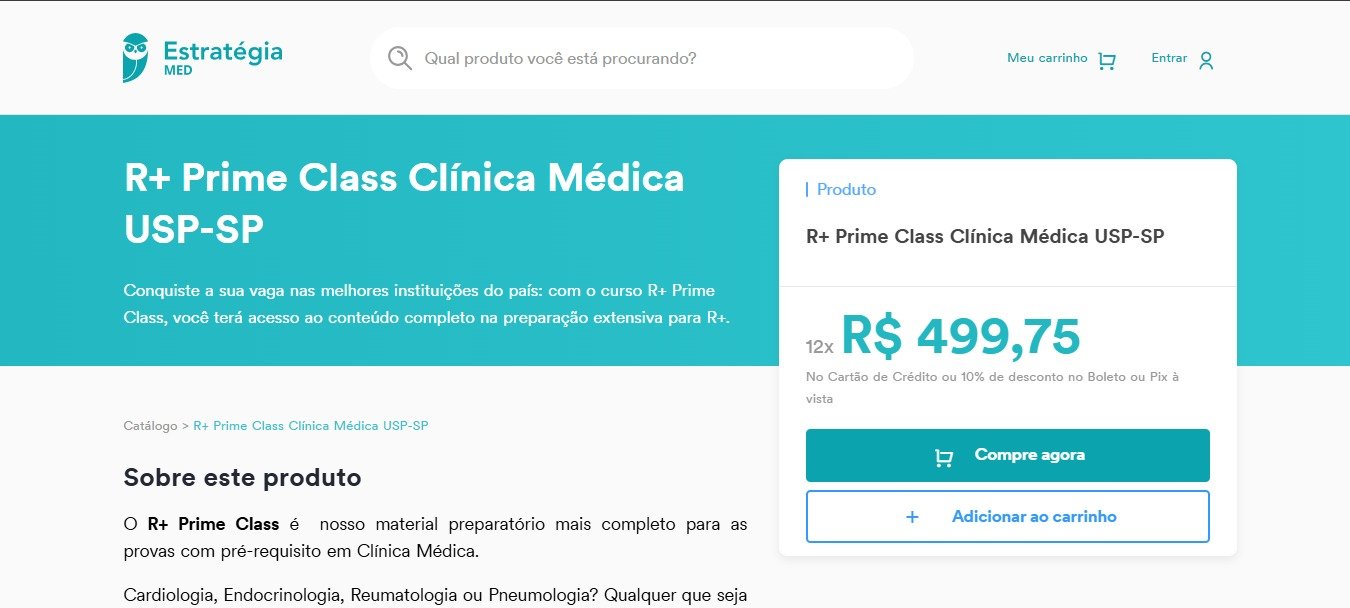
Task: Tap Entrar to sign in
Action: [x=1182, y=59]
